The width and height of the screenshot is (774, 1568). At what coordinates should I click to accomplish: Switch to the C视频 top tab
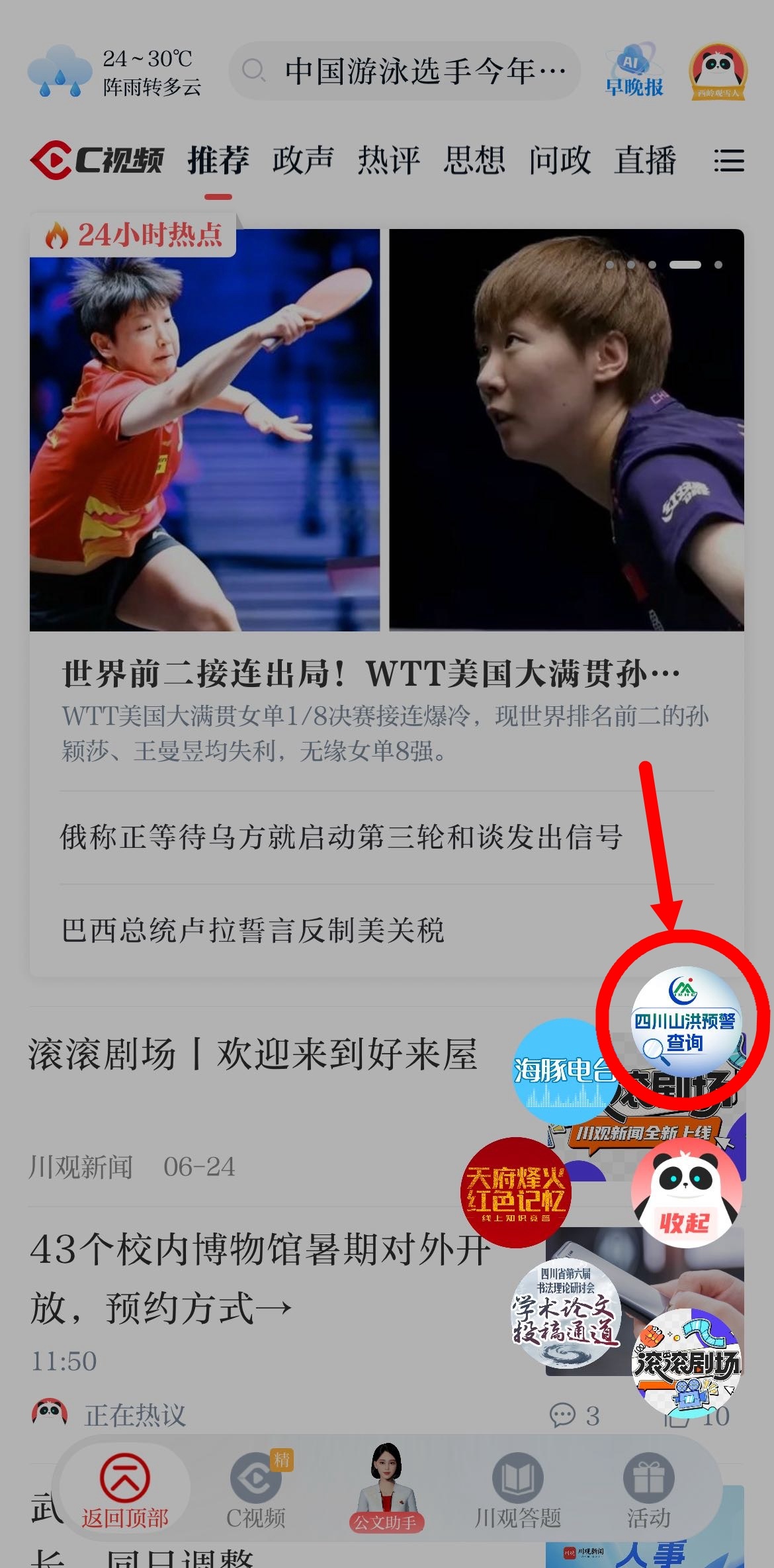(97, 160)
